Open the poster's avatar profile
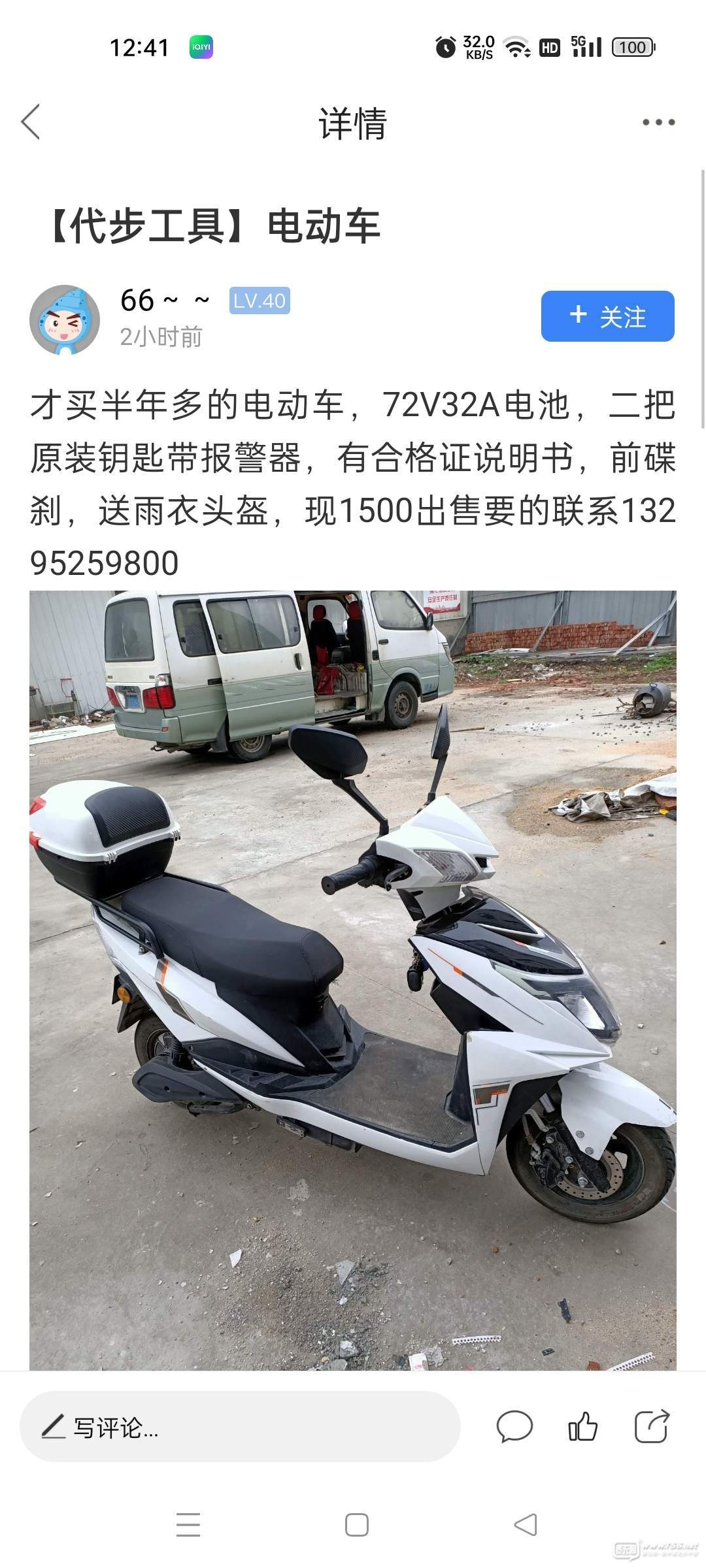 tap(65, 319)
